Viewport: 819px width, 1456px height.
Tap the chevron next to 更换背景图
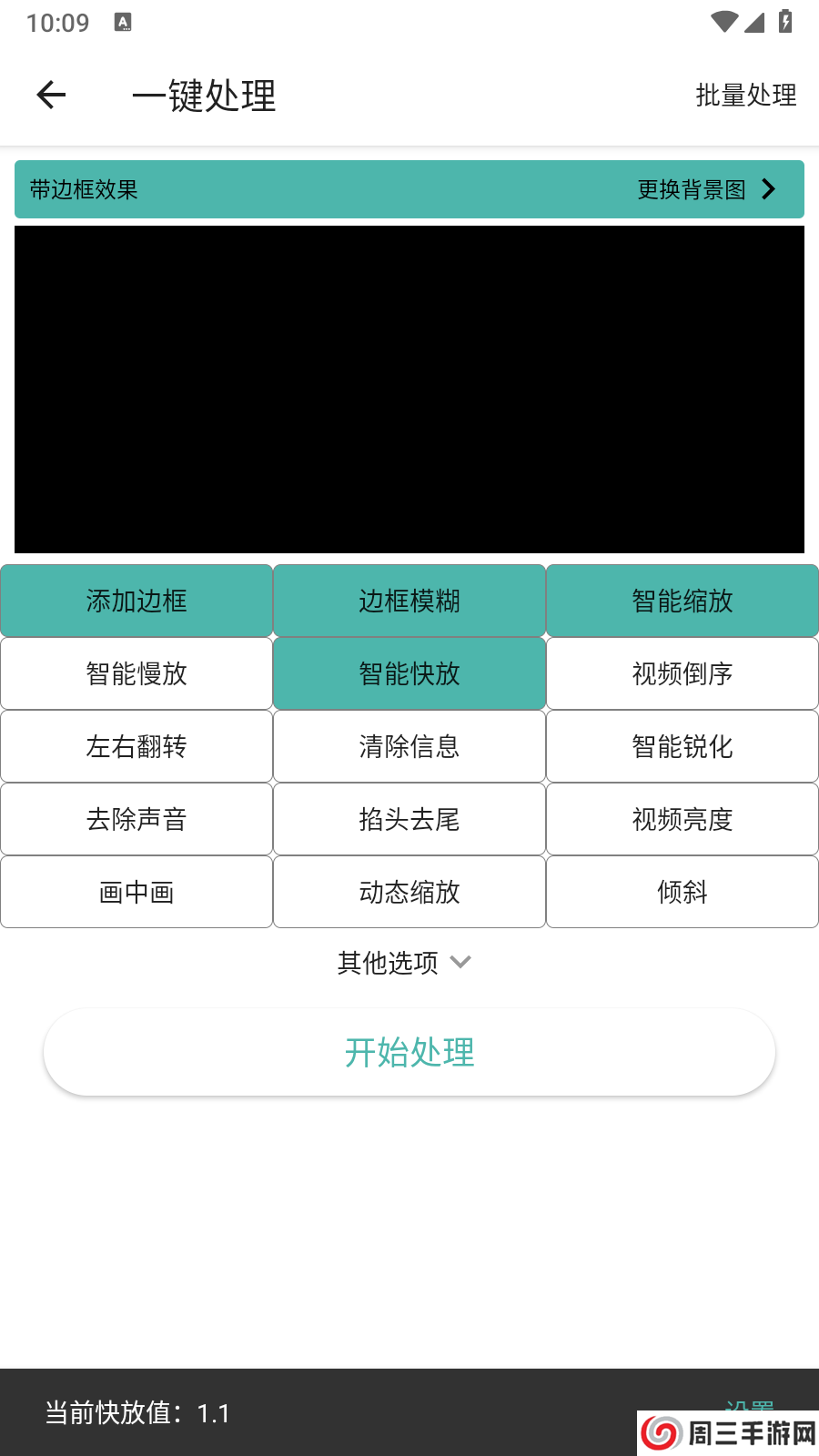(x=769, y=189)
